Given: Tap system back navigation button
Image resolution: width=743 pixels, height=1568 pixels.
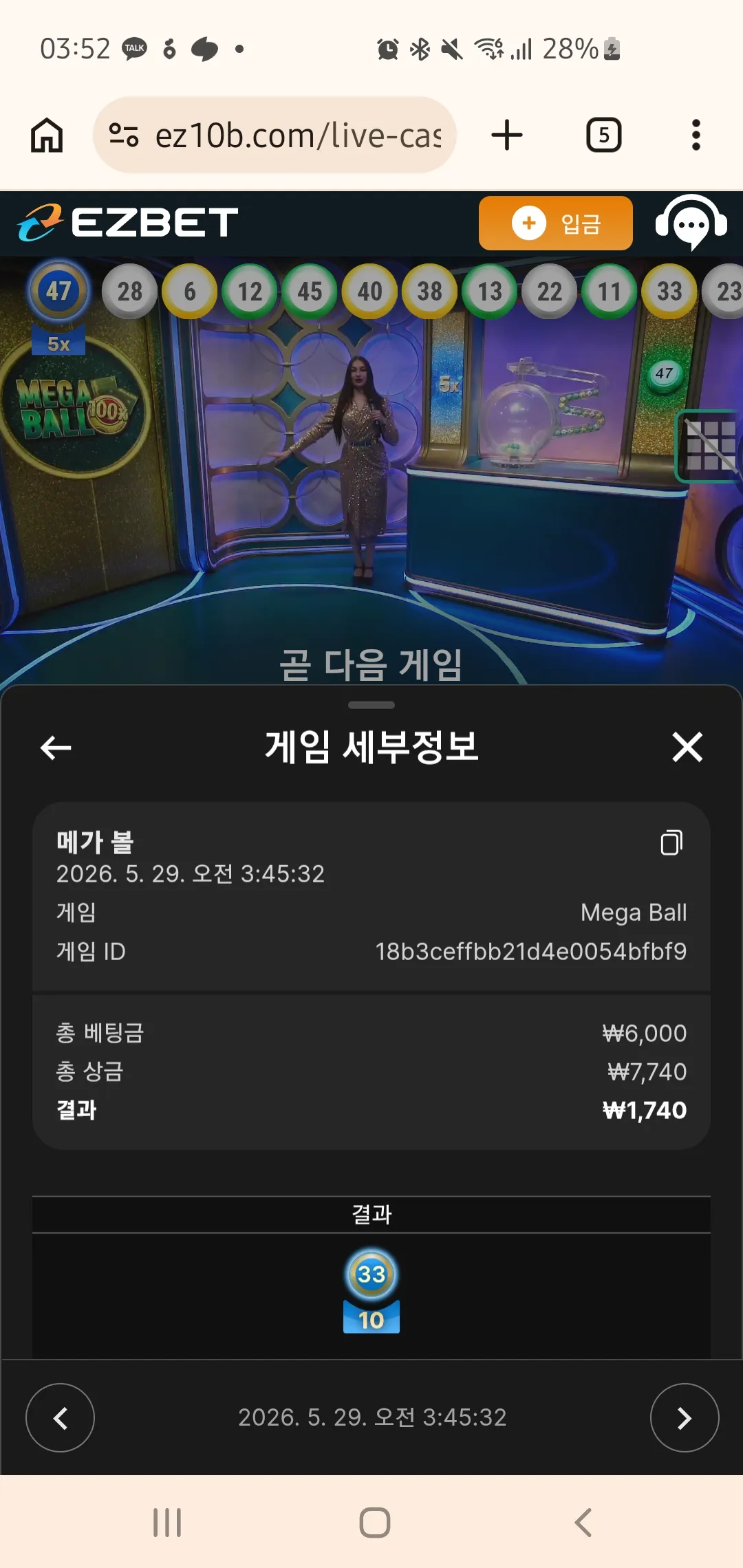Looking at the screenshot, I should pos(583,1522).
